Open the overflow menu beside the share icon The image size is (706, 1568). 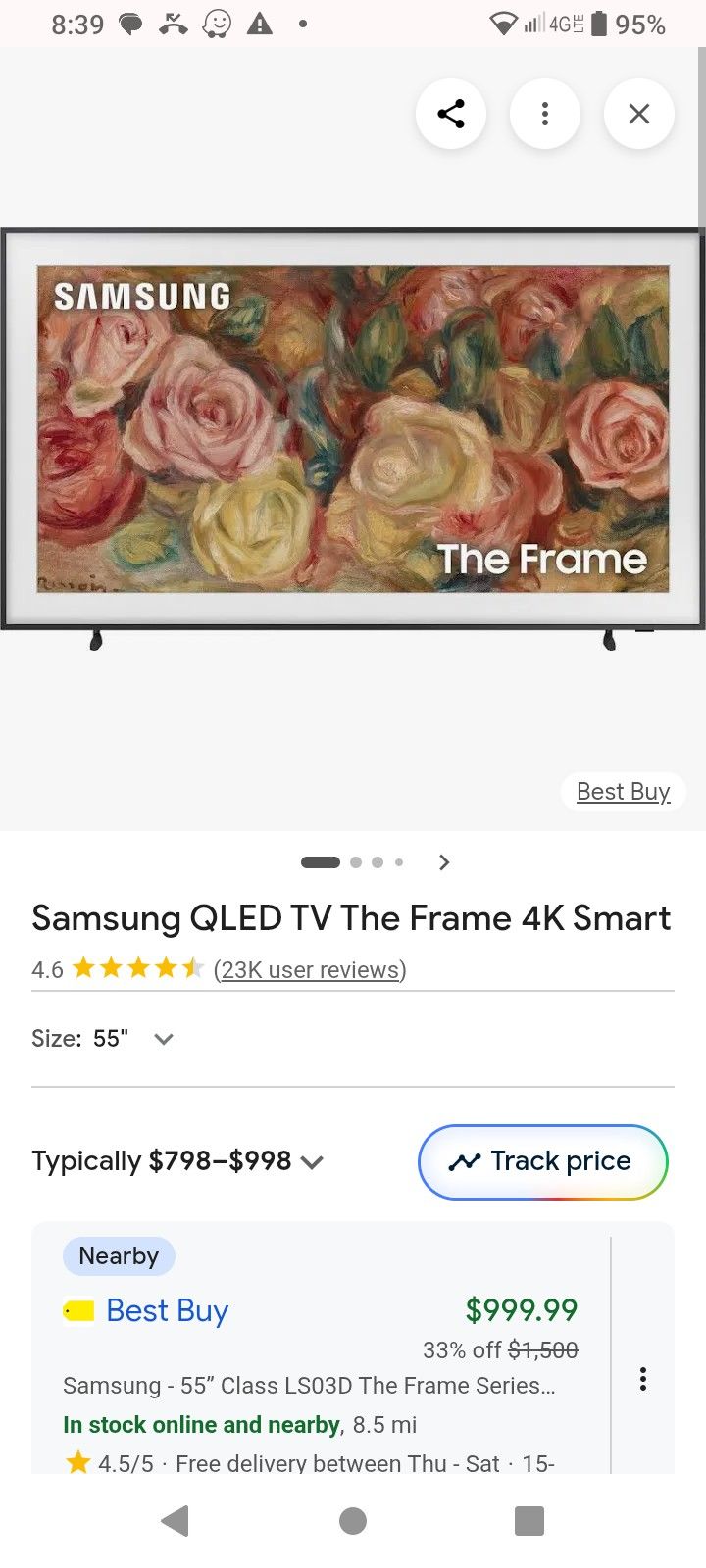pyautogui.click(x=545, y=114)
